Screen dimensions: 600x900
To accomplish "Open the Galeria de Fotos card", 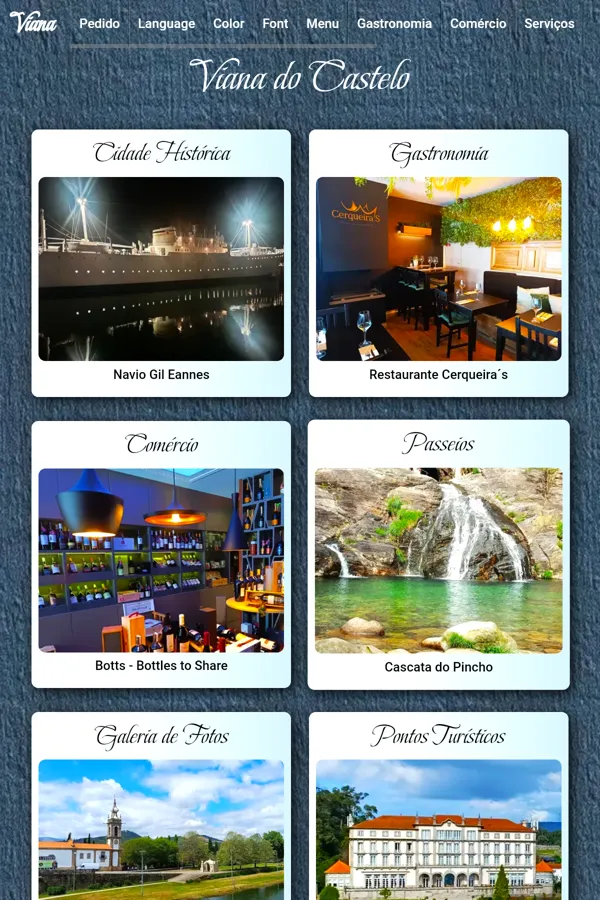I will pos(161,810).
